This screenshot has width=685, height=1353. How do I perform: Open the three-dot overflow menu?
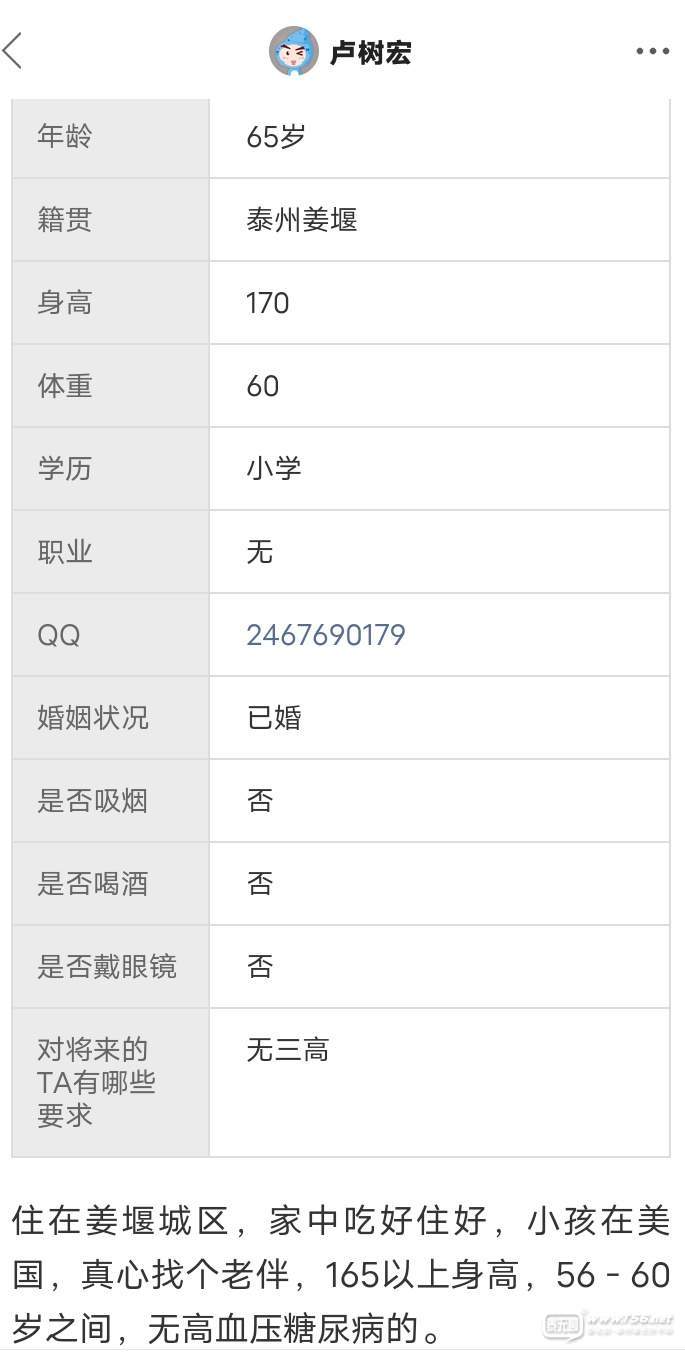[x=652, y=51]
